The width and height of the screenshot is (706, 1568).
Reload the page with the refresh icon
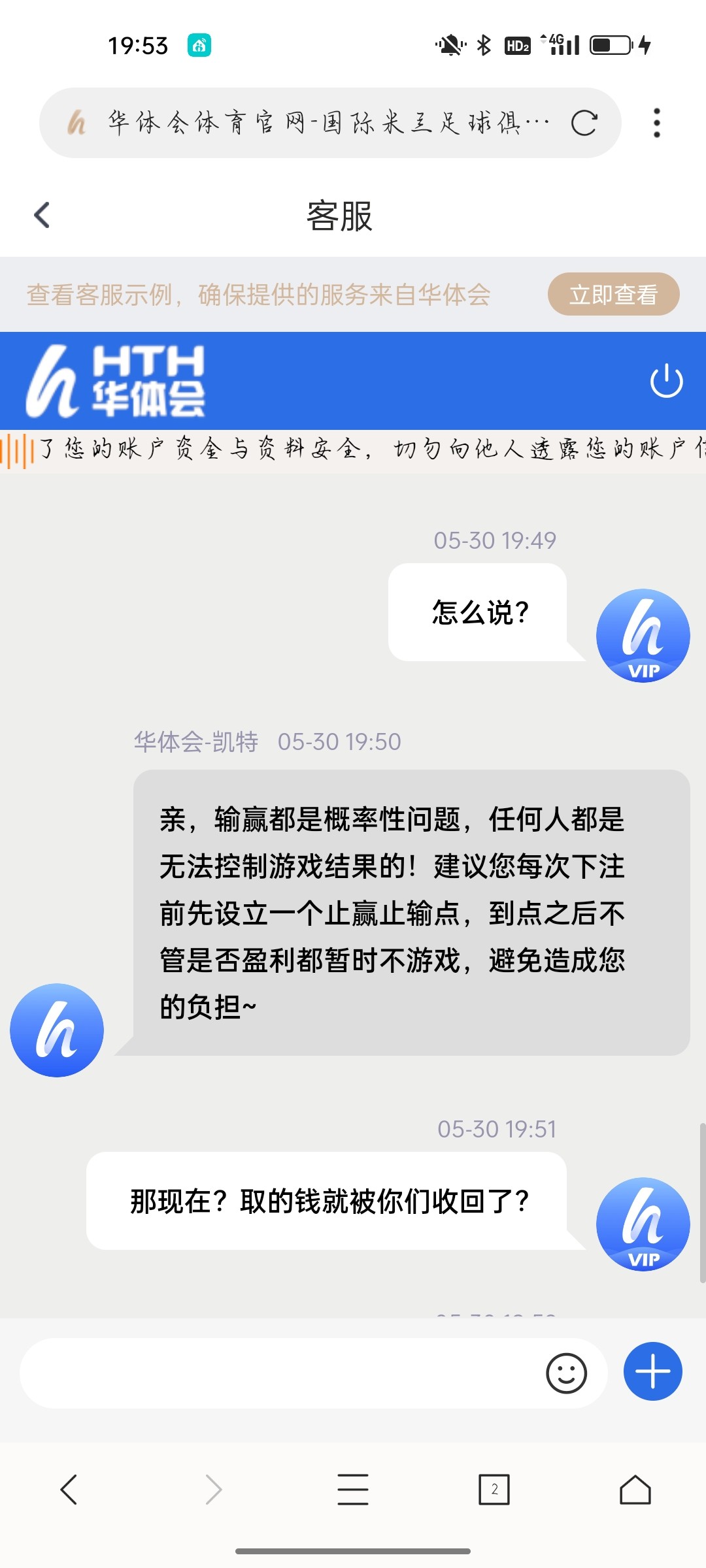click(x=584, y=123)
